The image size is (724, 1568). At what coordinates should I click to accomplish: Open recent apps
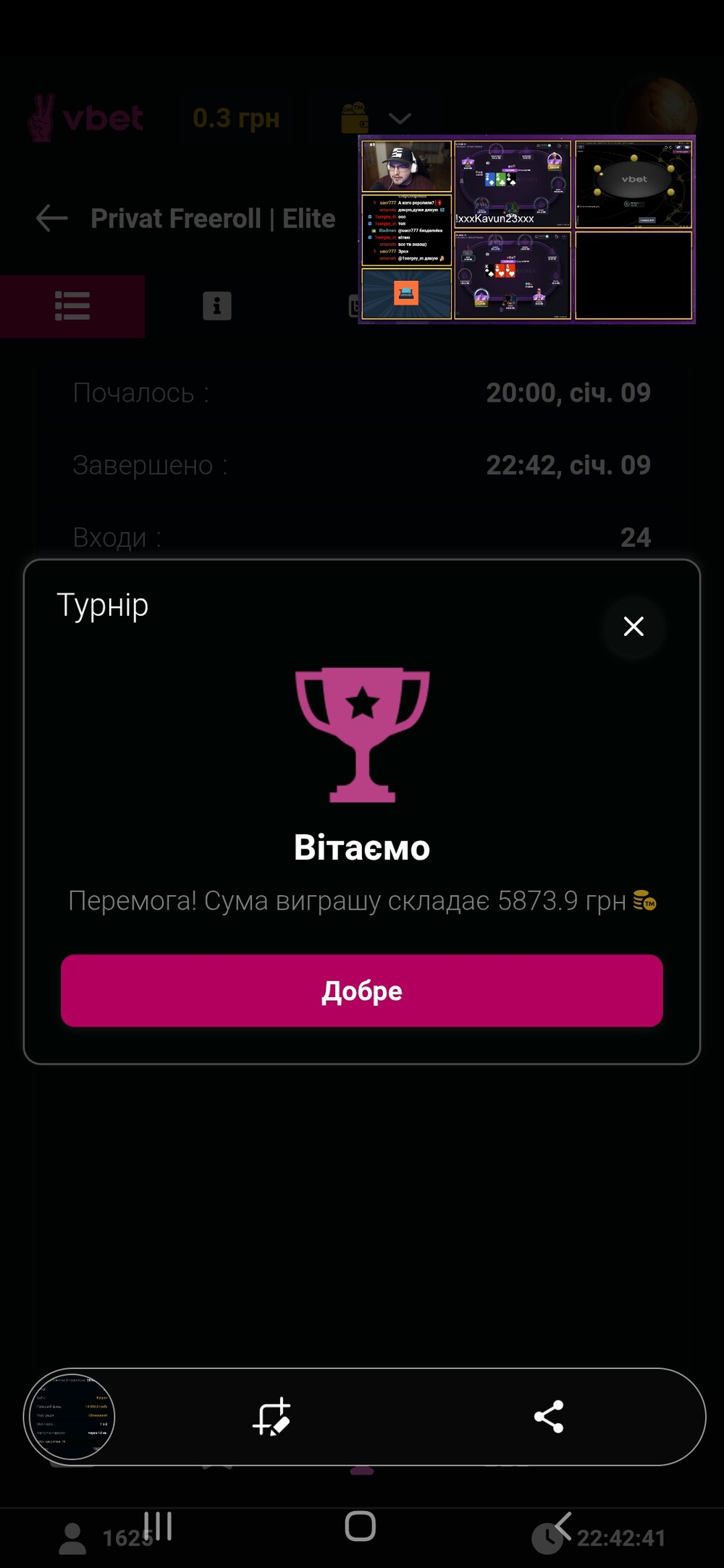pyautogui.click(x=159, y=1526)
